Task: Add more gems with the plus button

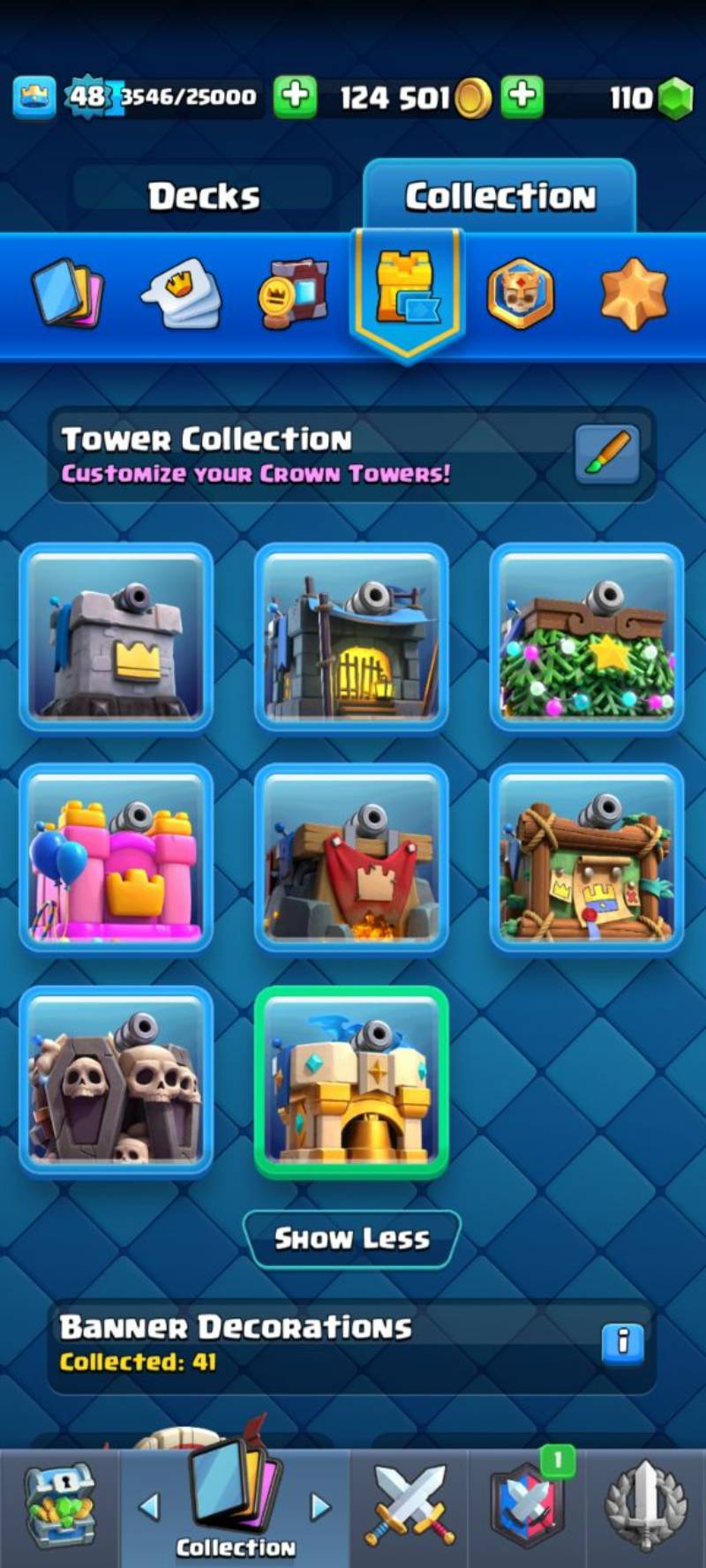Action: 522,96
